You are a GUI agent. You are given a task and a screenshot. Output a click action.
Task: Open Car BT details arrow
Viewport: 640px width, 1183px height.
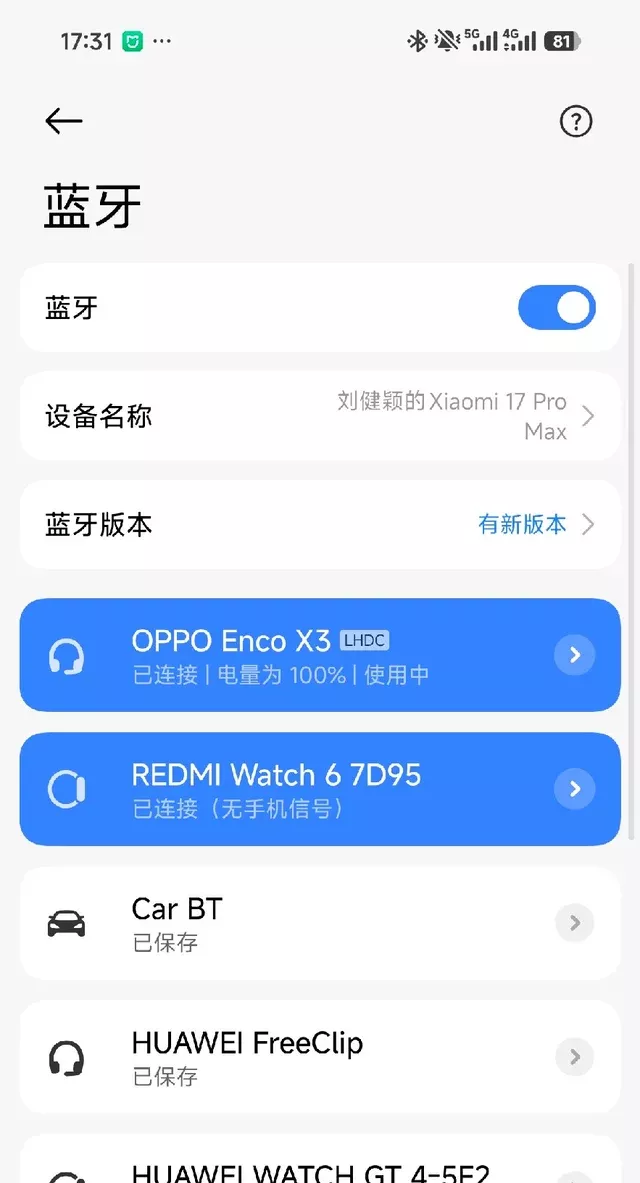coord(575,923)
